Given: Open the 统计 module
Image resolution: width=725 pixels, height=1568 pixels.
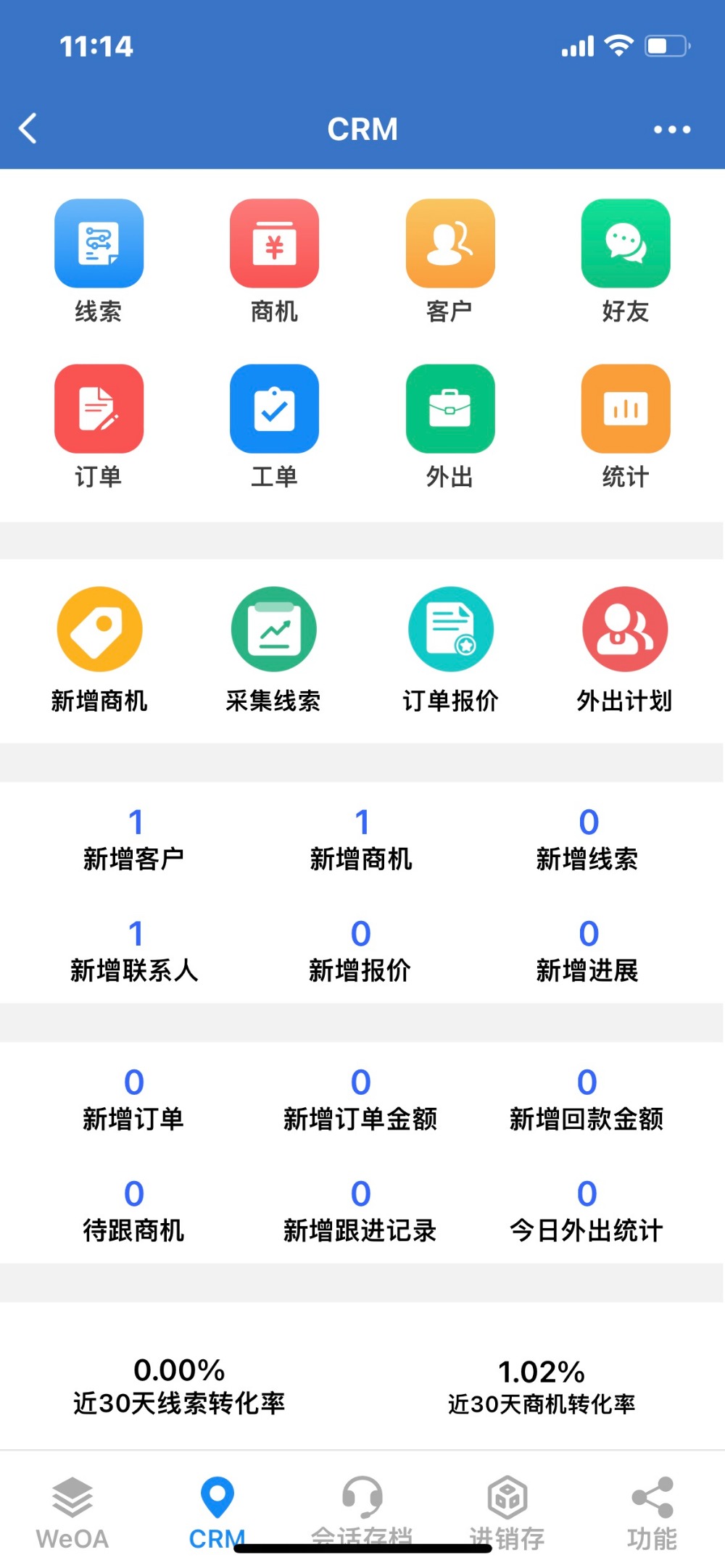Looking at the screenshot, I should click(x=626, y=427).
